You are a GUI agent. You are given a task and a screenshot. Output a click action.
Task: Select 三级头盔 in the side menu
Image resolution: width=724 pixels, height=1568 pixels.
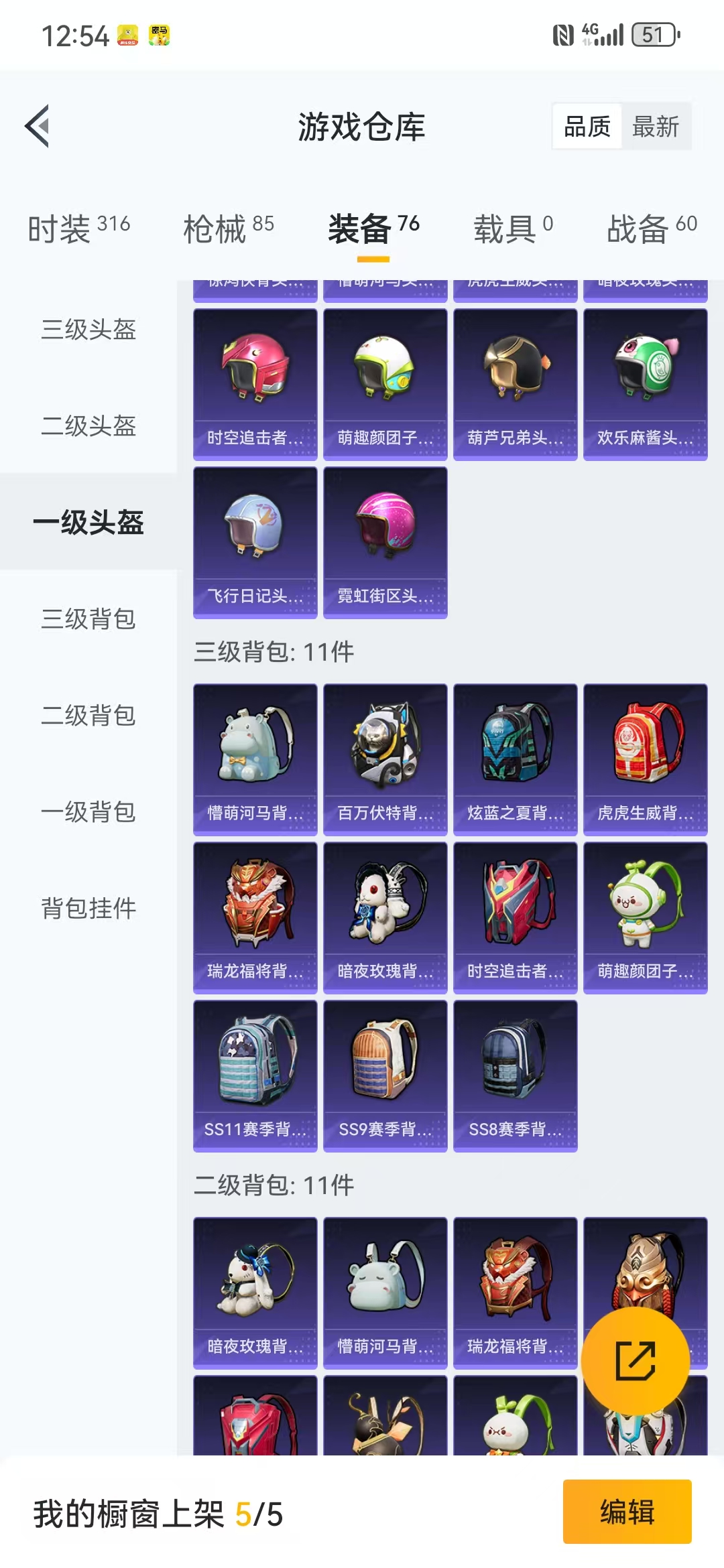pos(88,329)
